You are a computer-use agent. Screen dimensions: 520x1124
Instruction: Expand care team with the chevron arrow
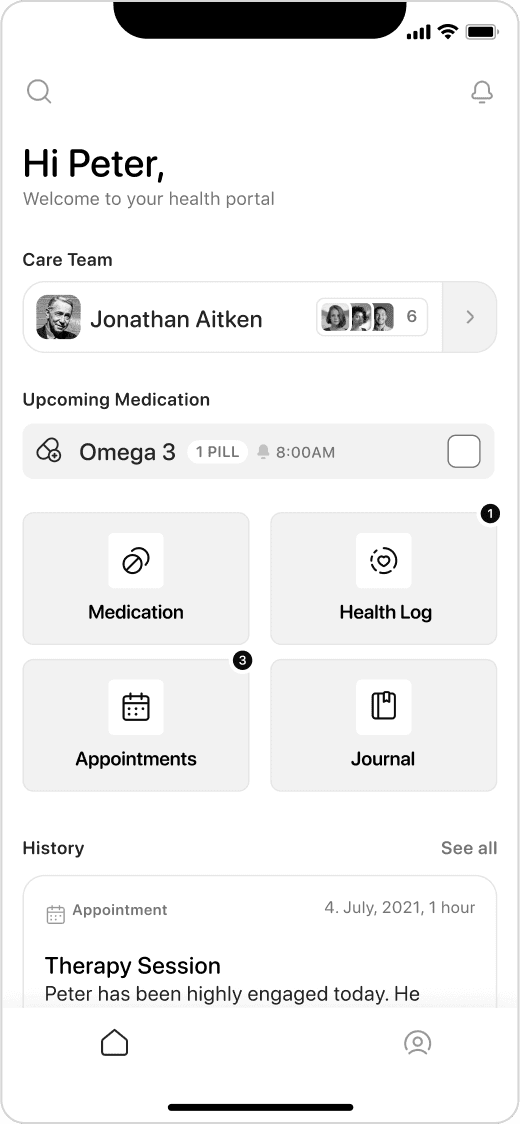pos(470,317)
